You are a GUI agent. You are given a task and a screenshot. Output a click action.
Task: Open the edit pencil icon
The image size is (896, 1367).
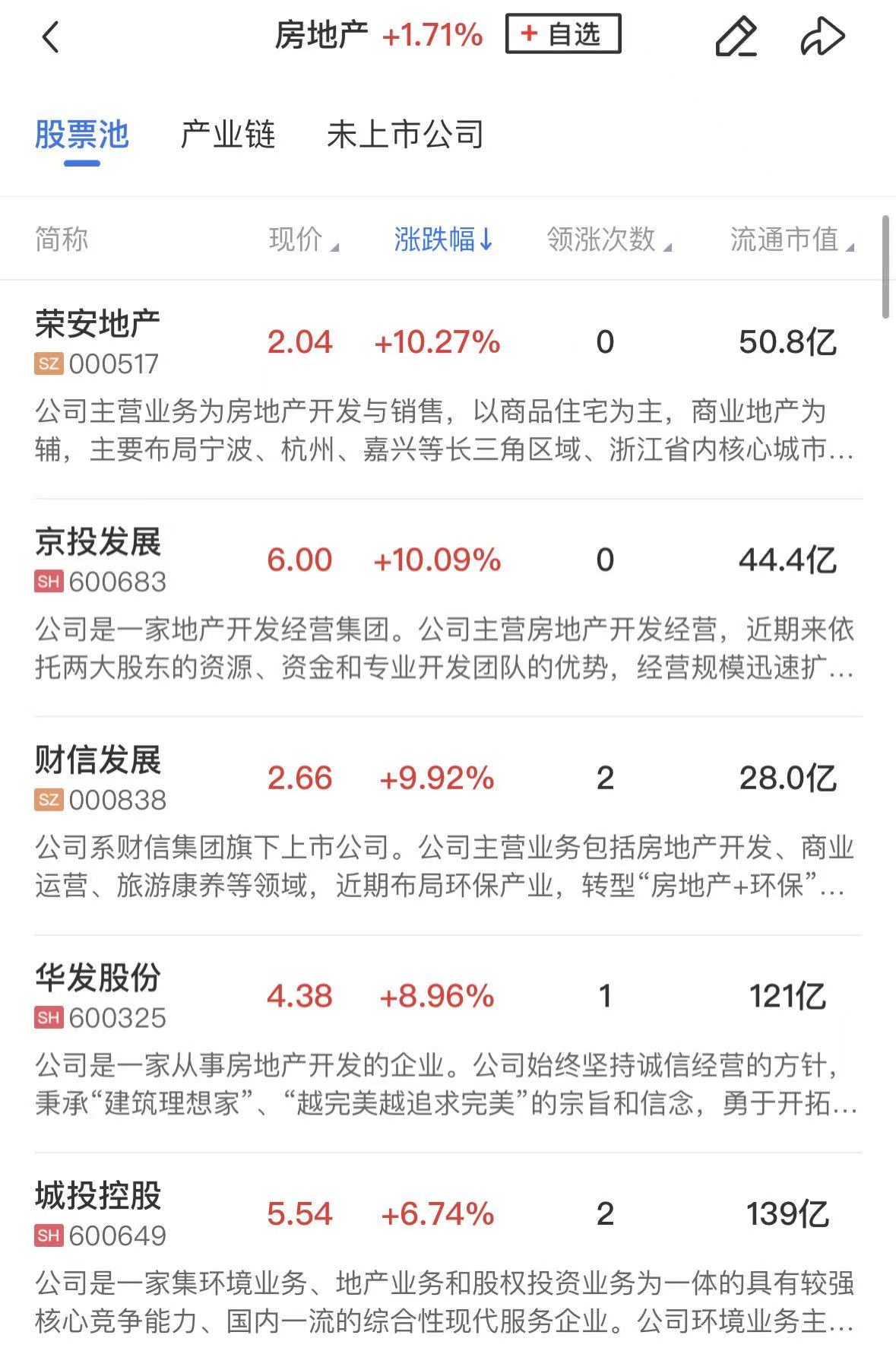(x=736, y=36)
